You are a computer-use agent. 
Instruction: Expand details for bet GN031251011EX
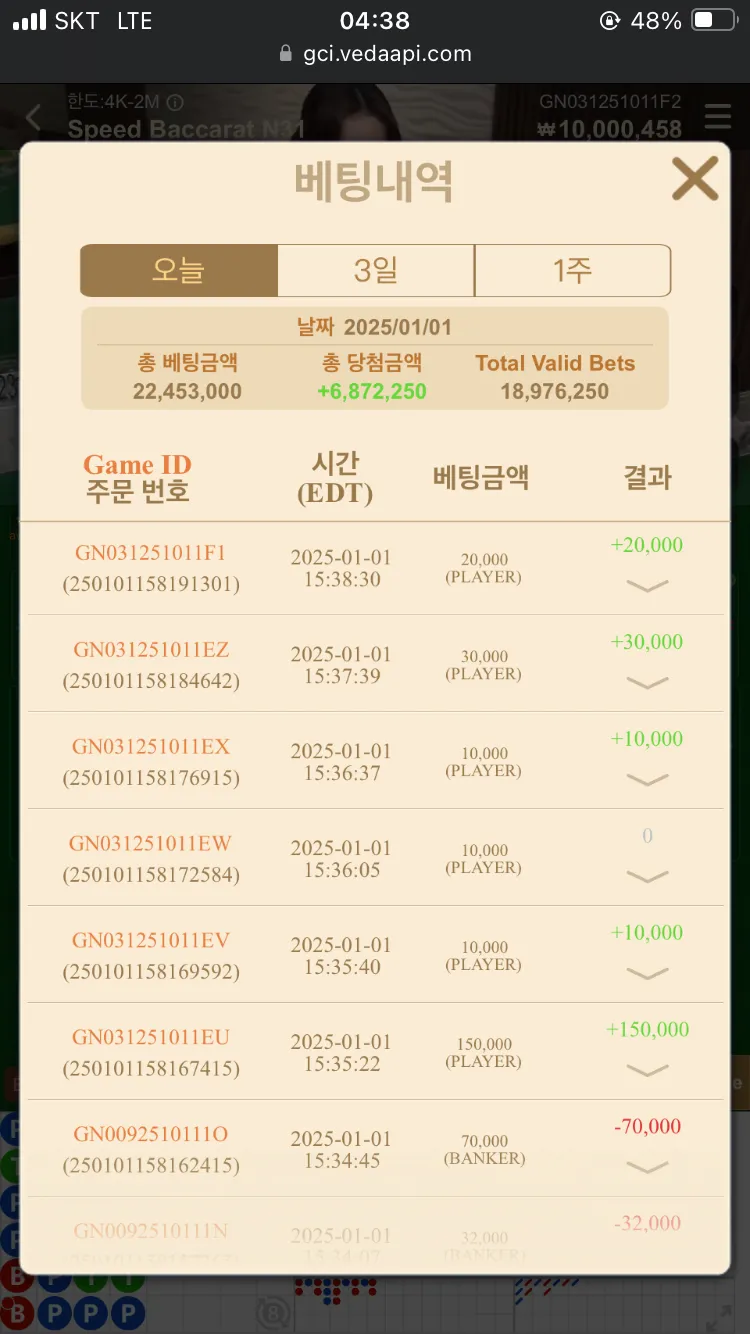pyautogui.click(x=647, y=780)
